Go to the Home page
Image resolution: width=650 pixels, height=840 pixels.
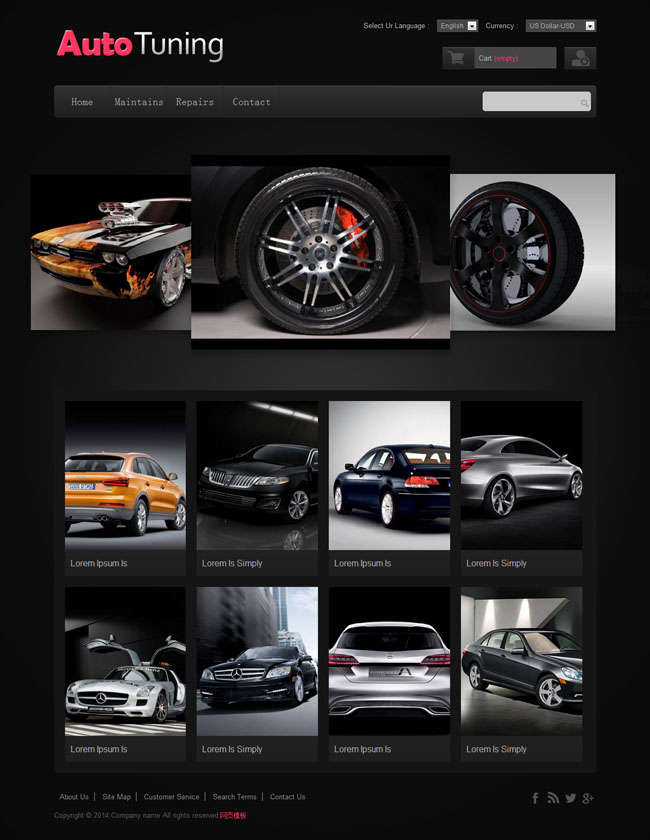tap(82, 102)
